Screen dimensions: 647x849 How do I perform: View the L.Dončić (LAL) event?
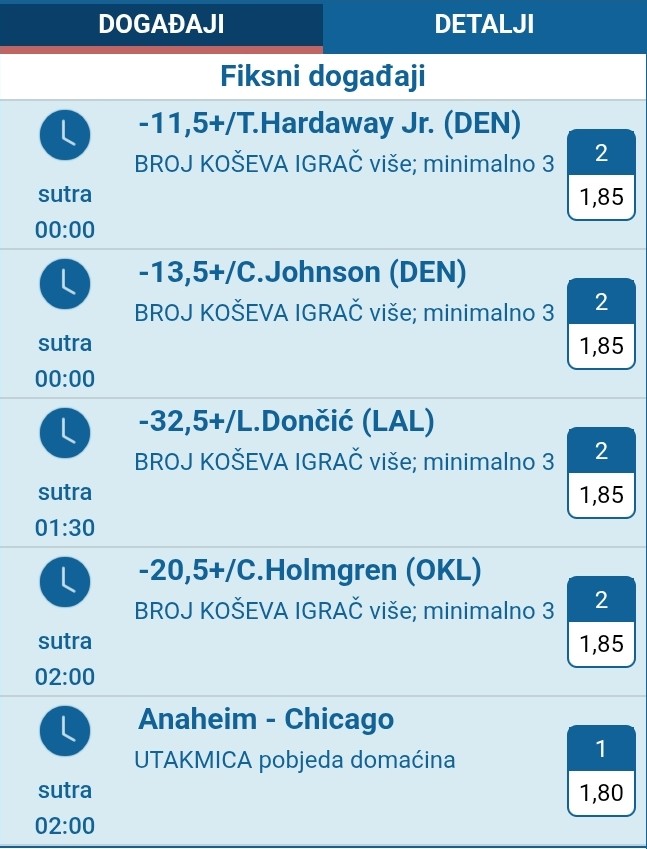point(286,422)
